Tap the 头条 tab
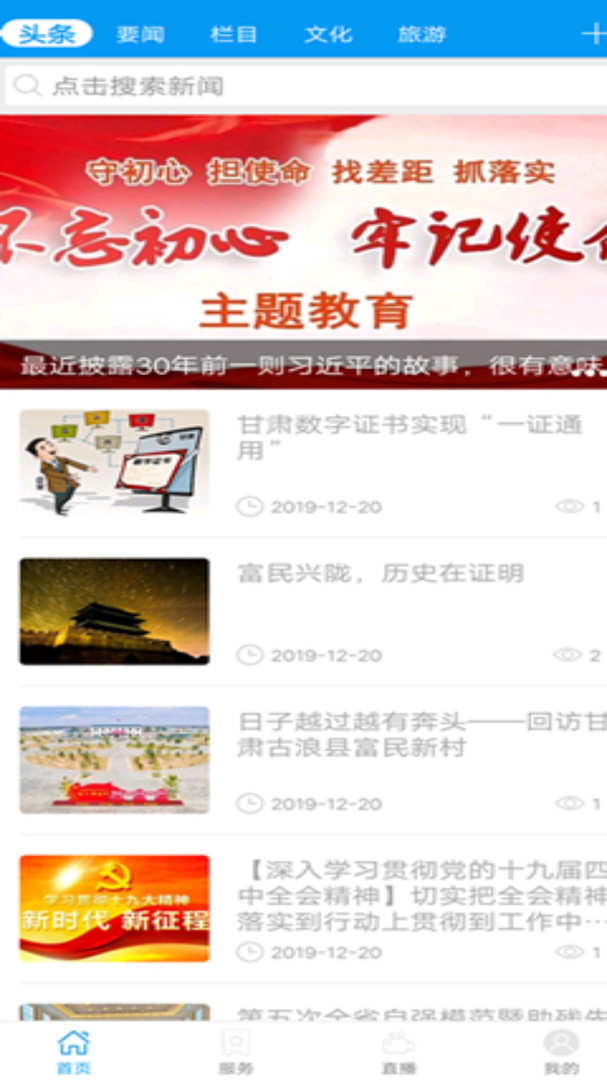The image size is (607, 1080). point(46,34)
